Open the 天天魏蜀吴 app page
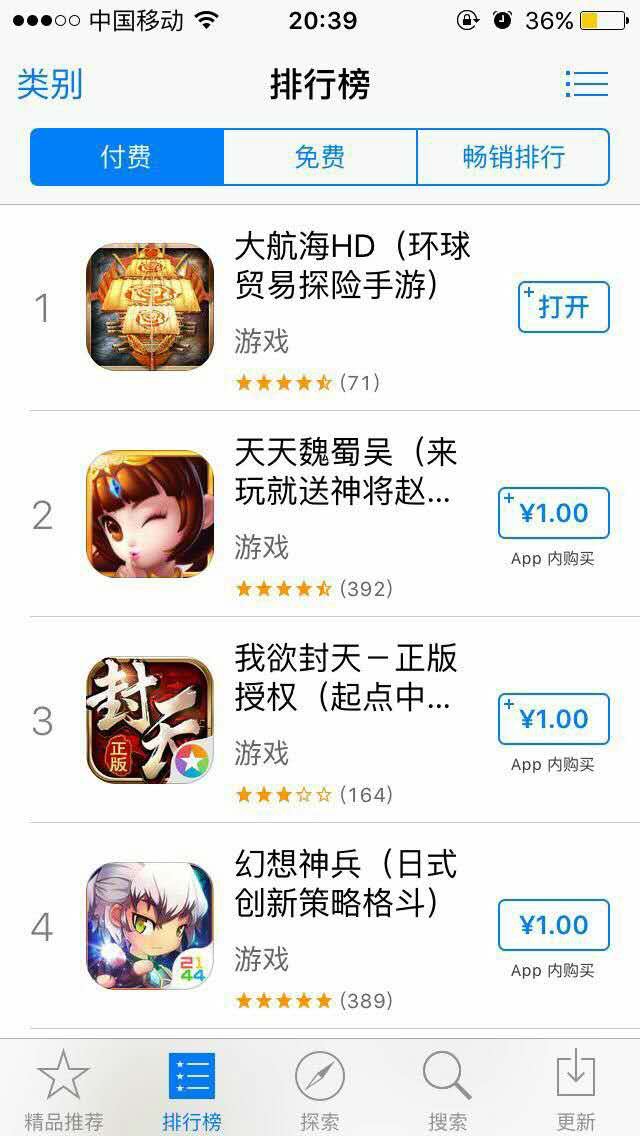The width and height of the screenshot is (640, 1136). tap(346, 471)
